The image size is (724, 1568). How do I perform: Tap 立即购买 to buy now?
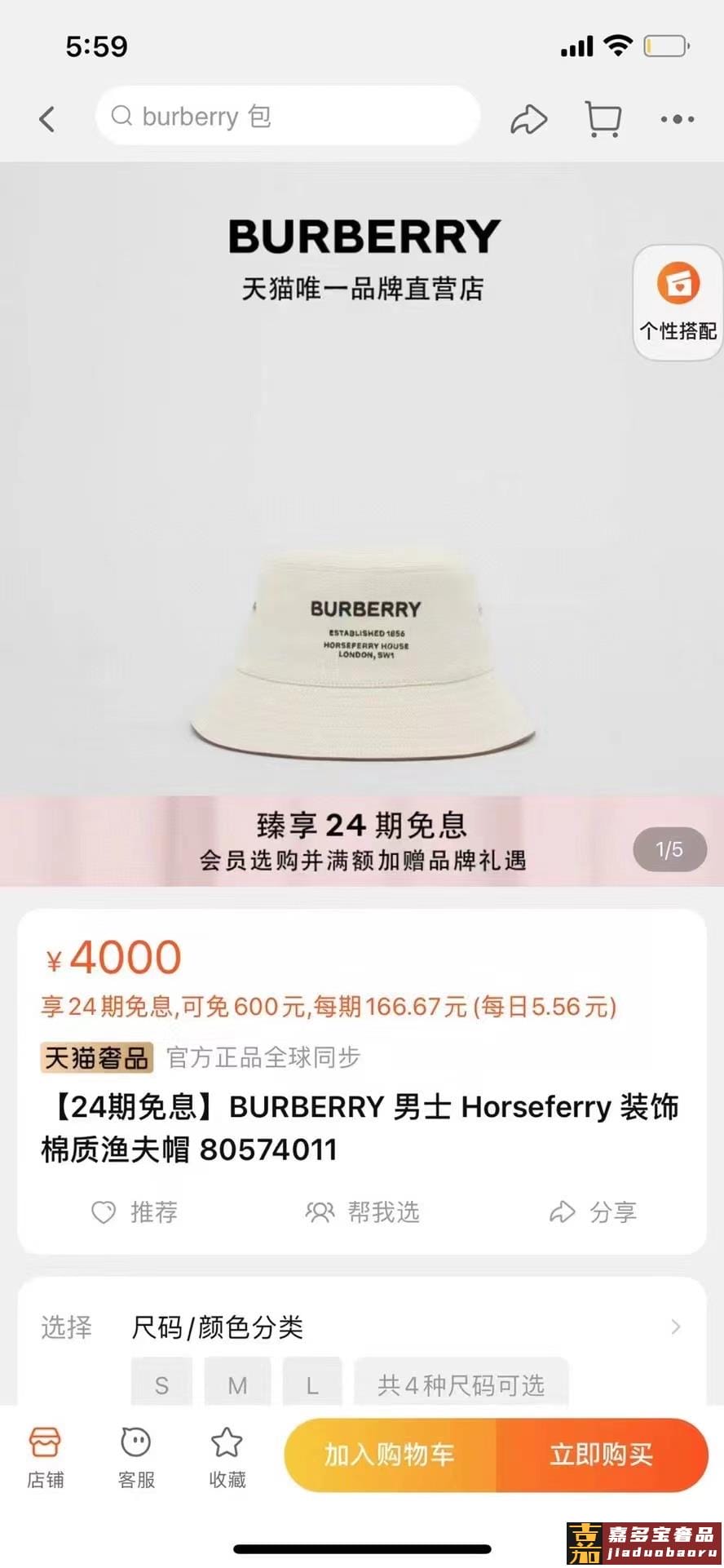click(602, 1455)
